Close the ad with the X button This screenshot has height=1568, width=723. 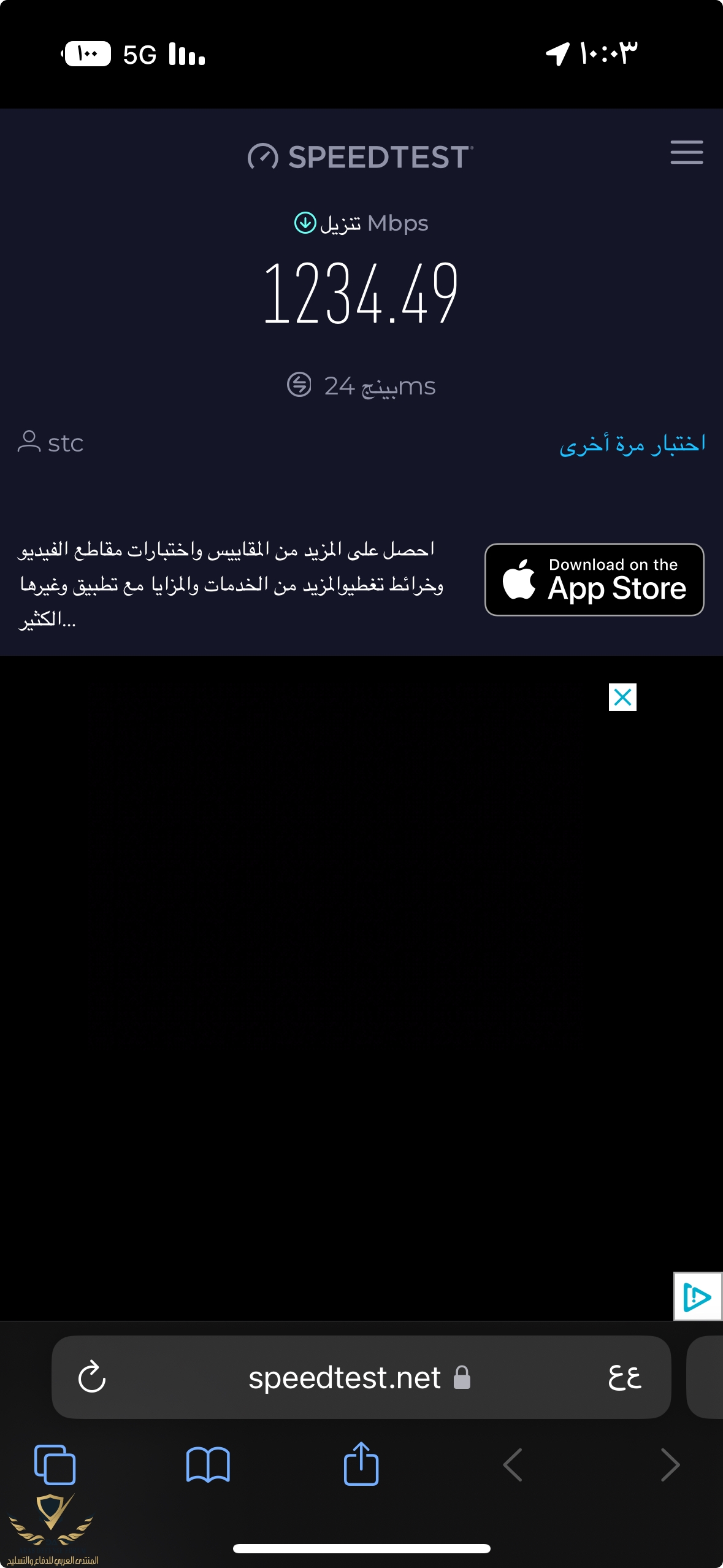coord(622,697)
